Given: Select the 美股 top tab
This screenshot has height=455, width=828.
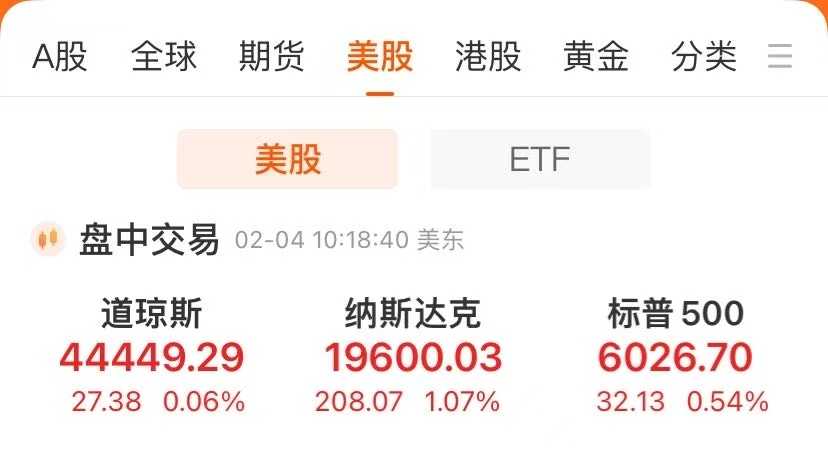Looking at the screenshot, I should pos(380,56).
